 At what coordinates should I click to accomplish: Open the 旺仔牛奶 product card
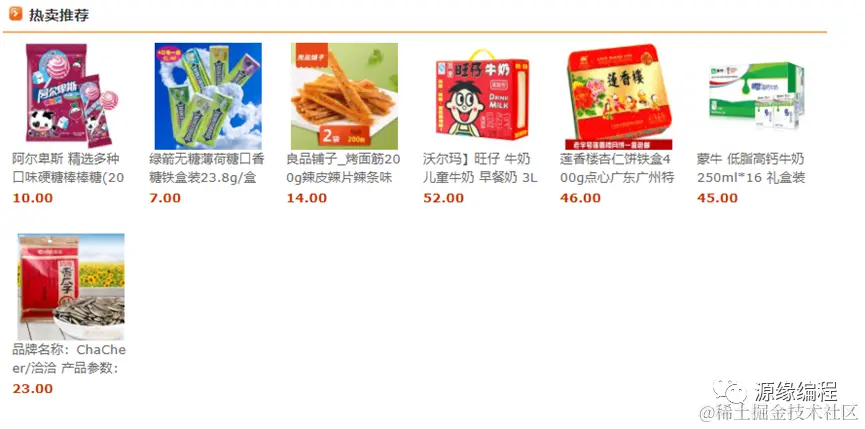(481, 97)
